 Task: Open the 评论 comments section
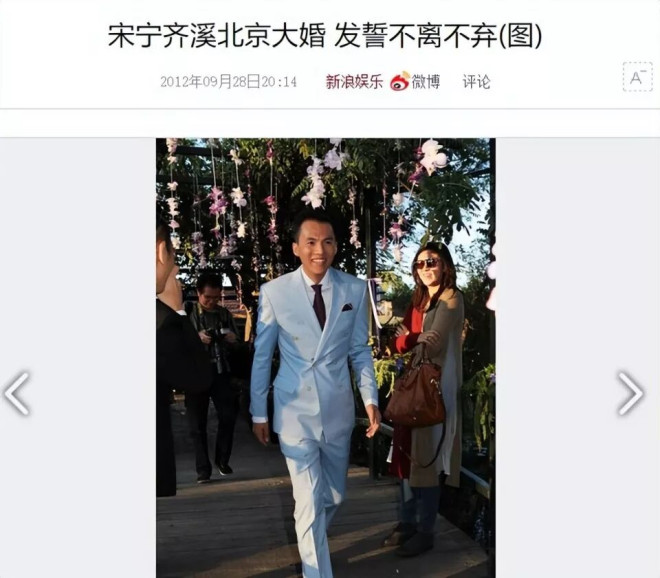coord(476,82)
